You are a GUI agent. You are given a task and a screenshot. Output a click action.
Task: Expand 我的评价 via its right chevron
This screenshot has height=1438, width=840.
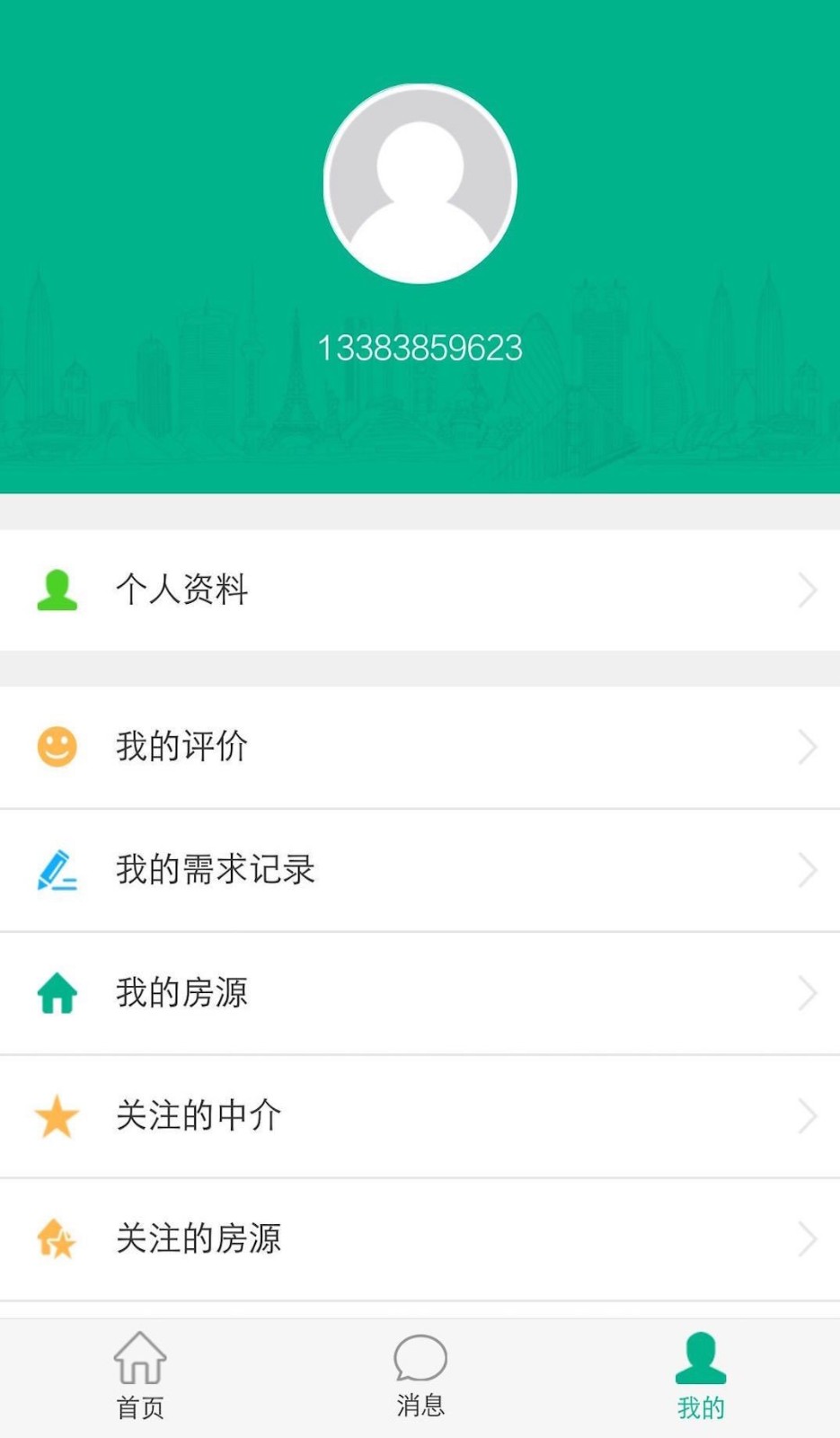pos(807,746)
